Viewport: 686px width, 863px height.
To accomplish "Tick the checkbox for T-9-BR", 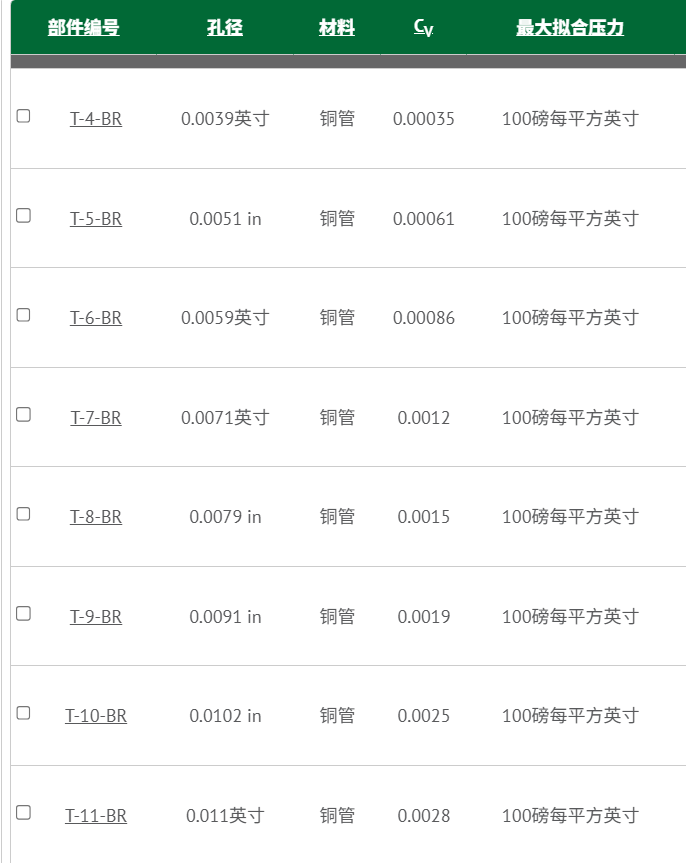I will click(24, 613).
